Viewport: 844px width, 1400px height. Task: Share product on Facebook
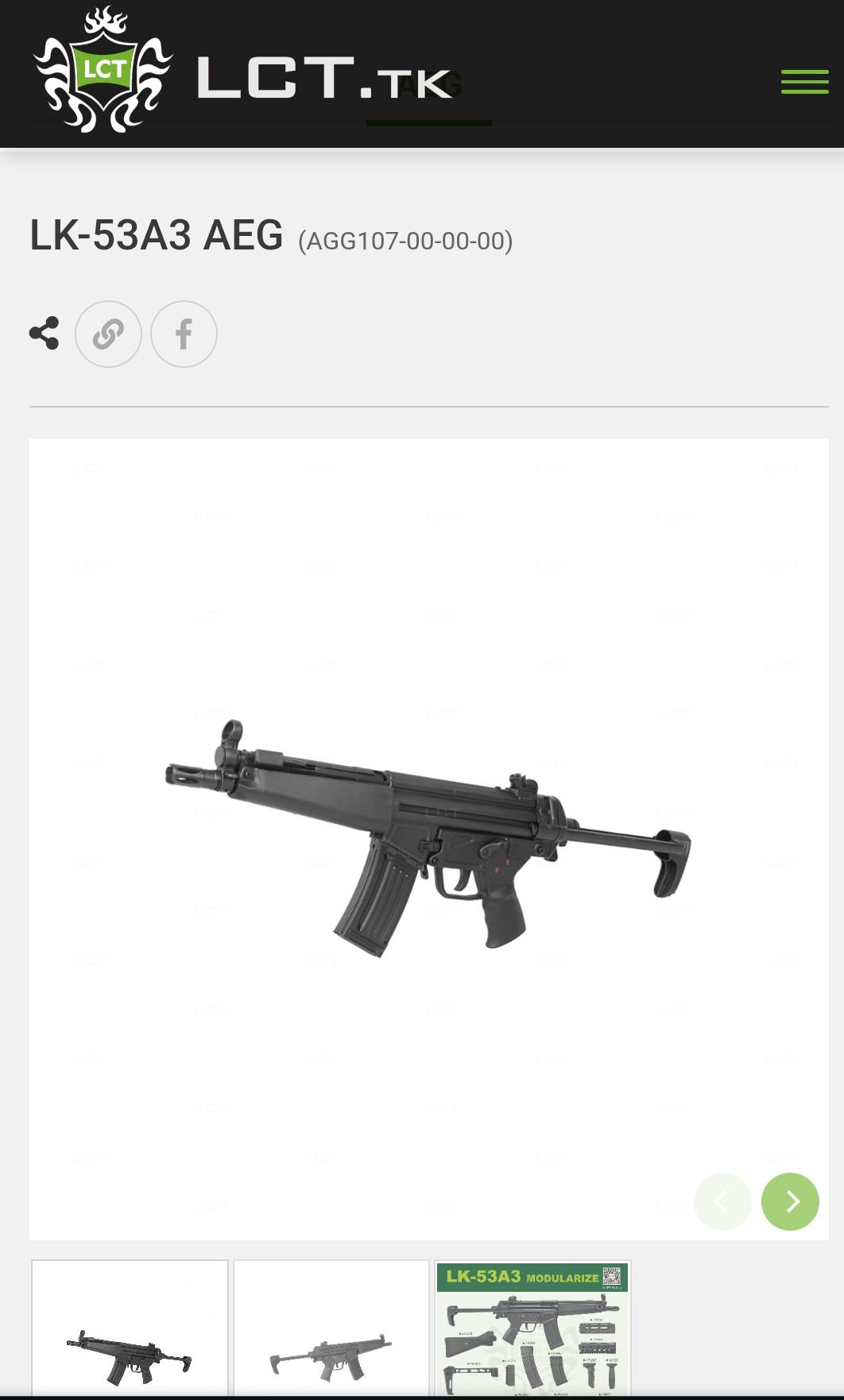coord(184,335)
